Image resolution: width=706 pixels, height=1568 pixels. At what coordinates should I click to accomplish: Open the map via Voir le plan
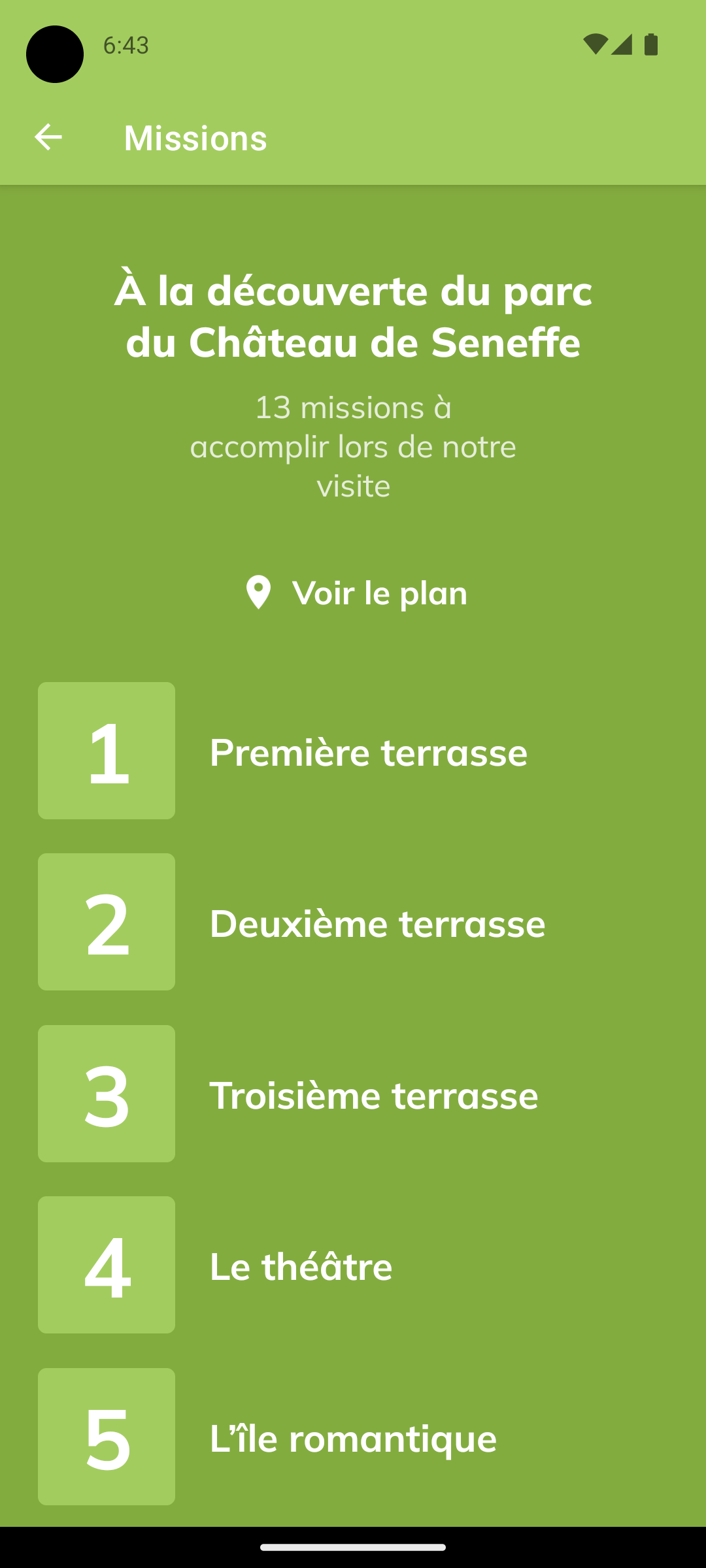pos(356,593)
